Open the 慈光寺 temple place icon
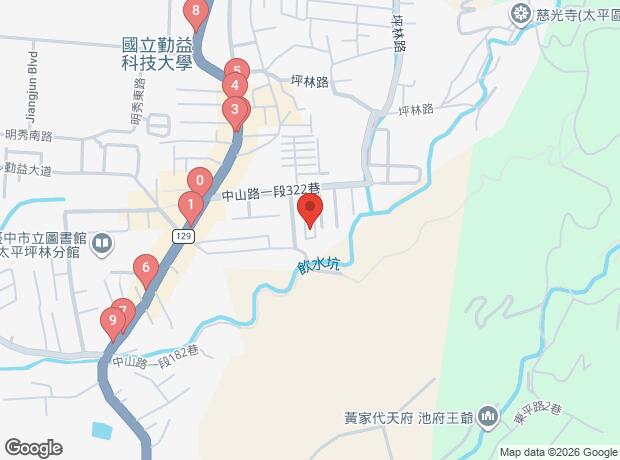Image resolution: width=620 pixels, height=460 pixels. tap(521, 13)
